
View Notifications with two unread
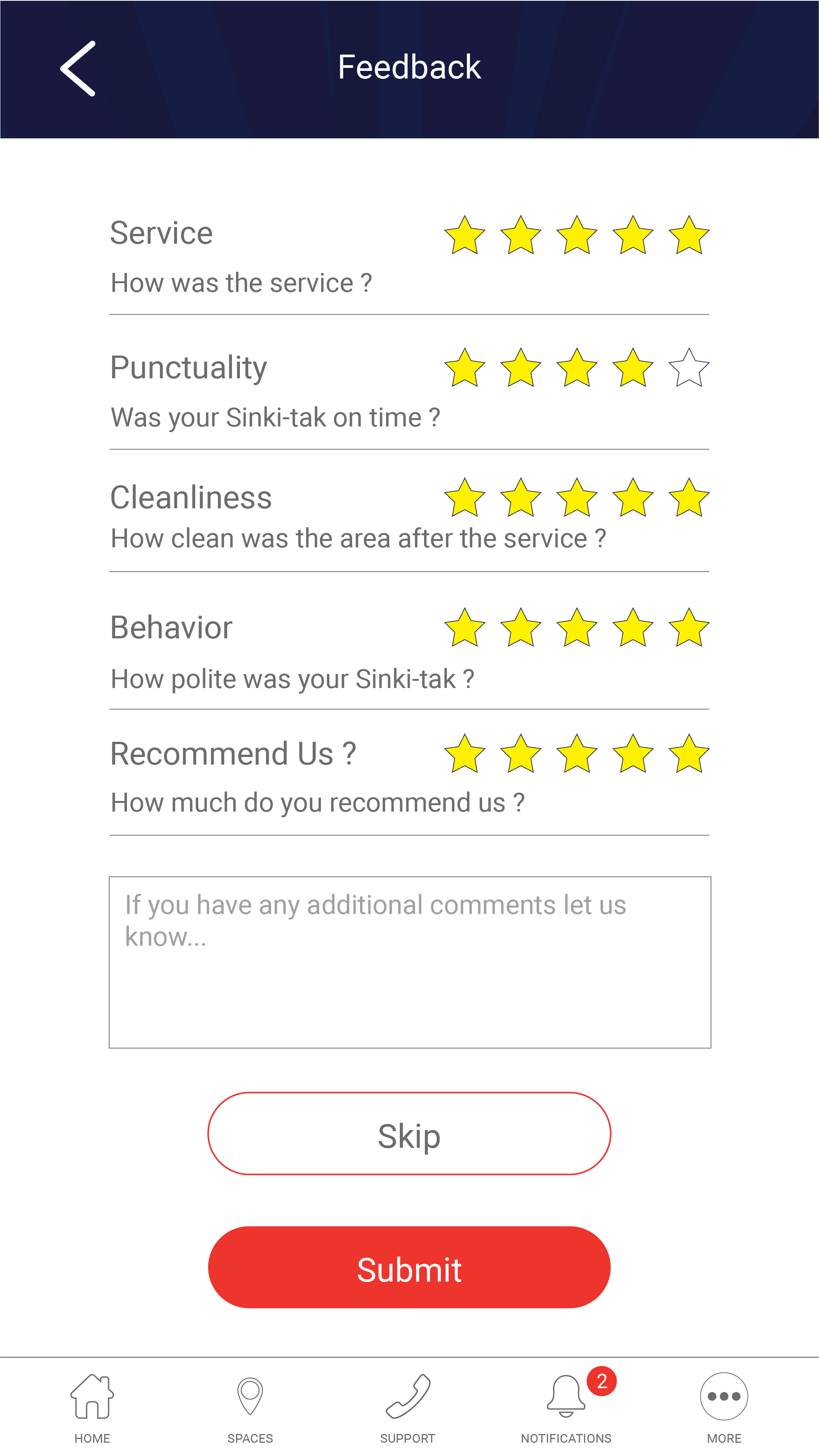pyautogui.click(x=566, y=1407)
